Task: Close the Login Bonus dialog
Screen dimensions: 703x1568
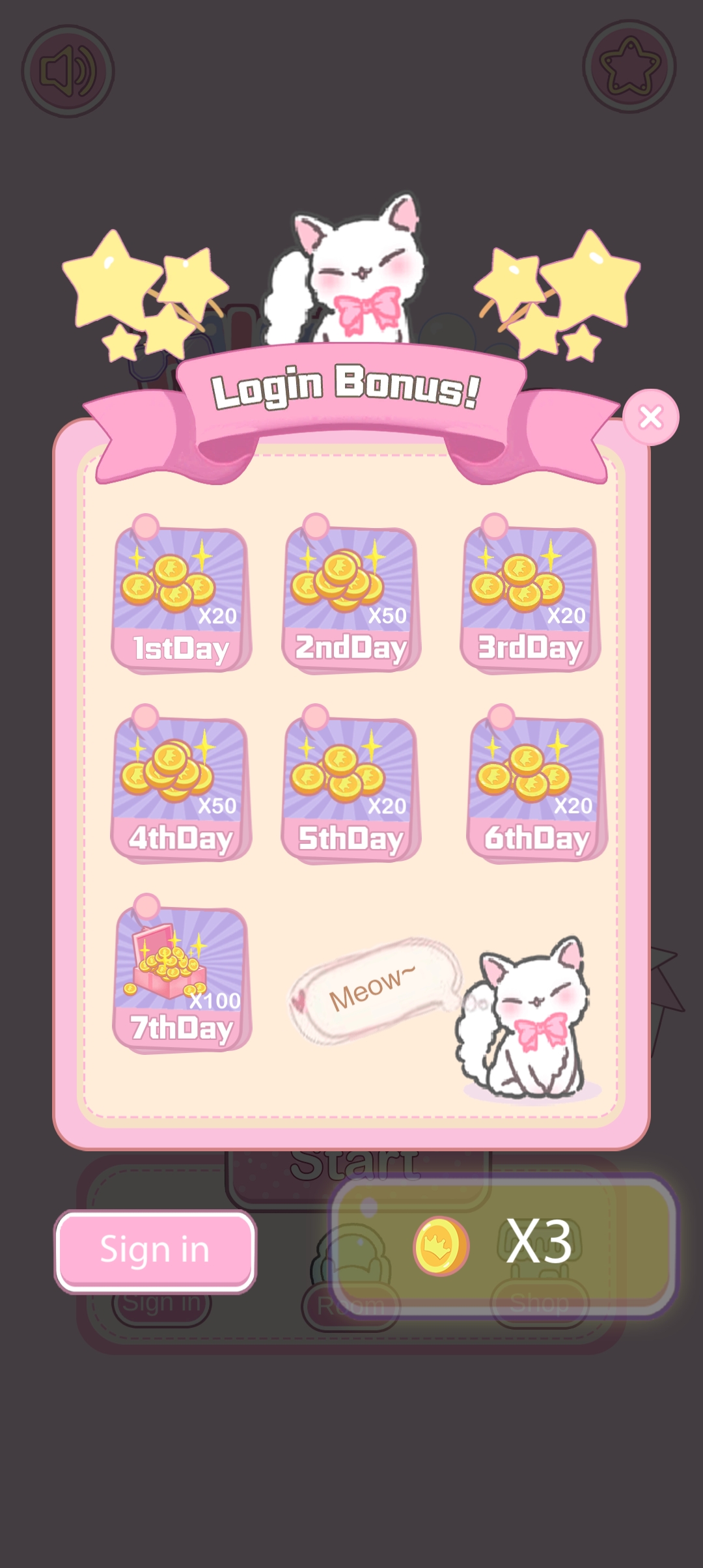Action: coord(650,417)
